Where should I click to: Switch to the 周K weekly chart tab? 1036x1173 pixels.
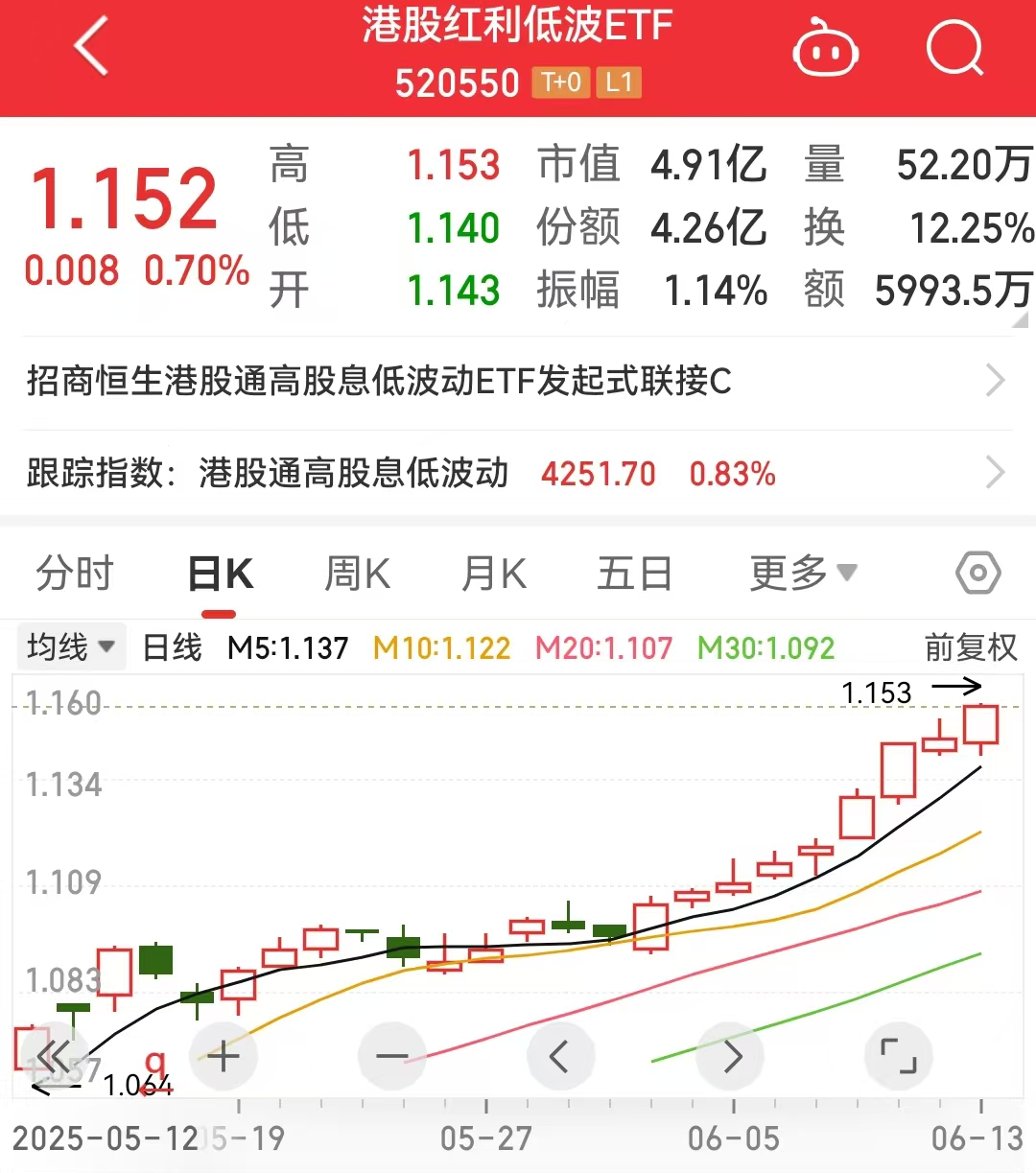(x=356, y=573)
